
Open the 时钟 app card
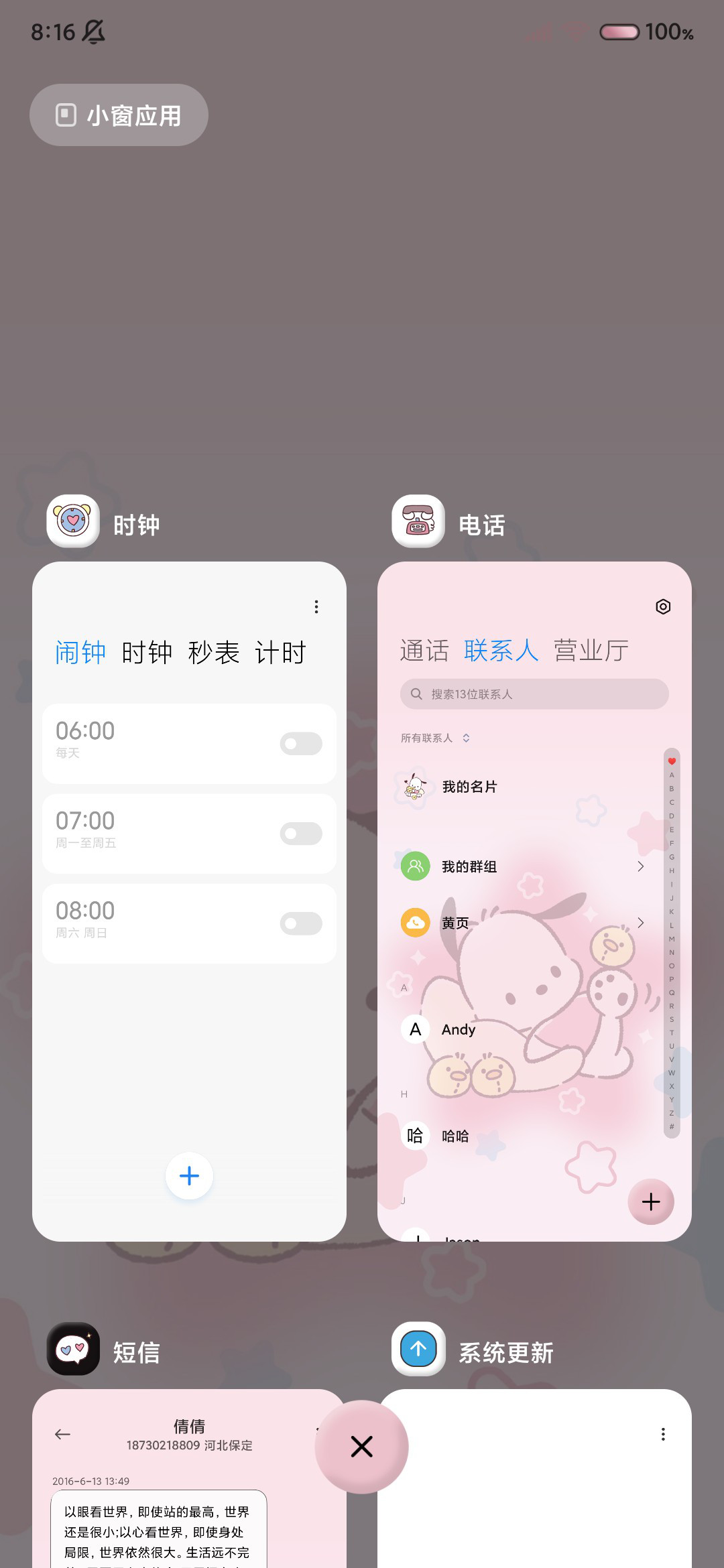click(189, 901)
